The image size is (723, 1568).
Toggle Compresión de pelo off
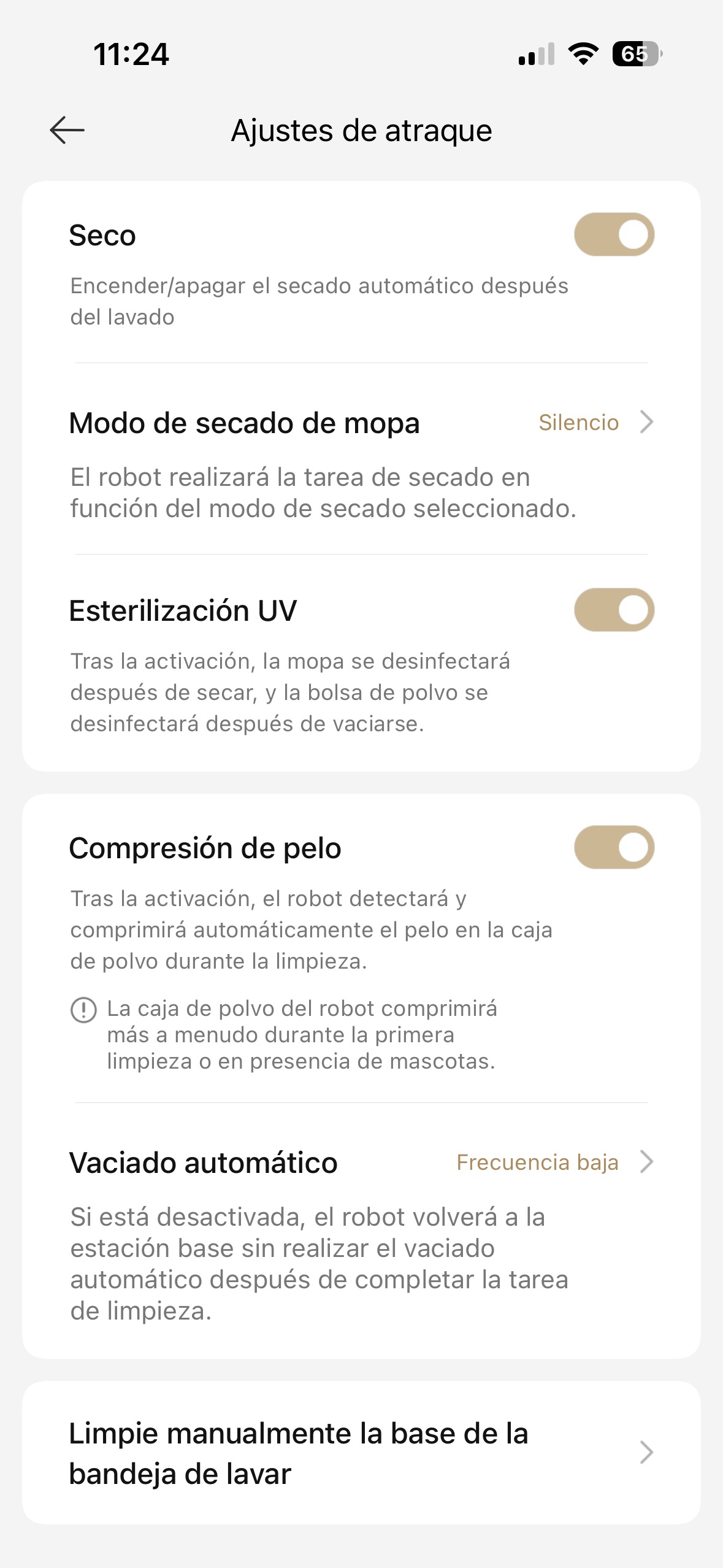point(614,847)
